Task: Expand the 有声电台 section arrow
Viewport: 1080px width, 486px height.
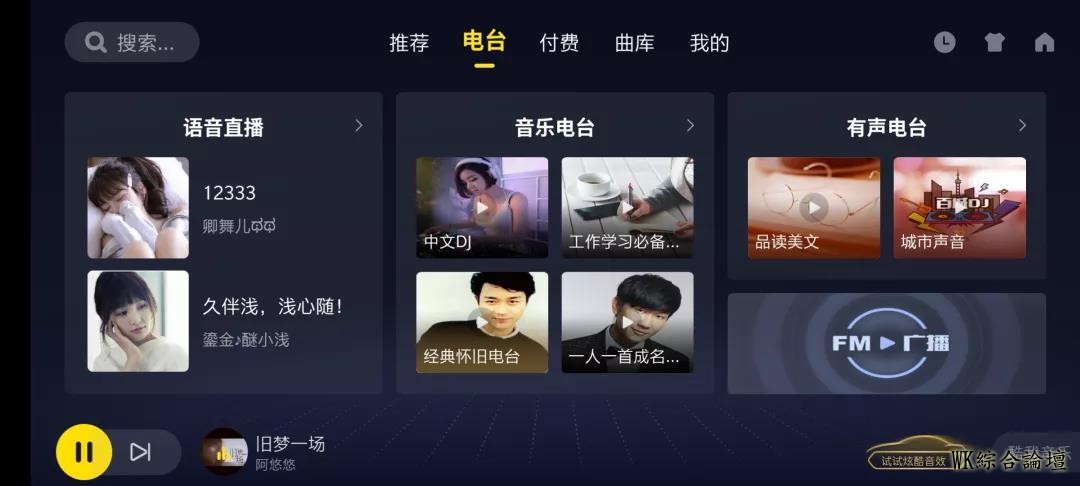Action: coord(1022,126)
